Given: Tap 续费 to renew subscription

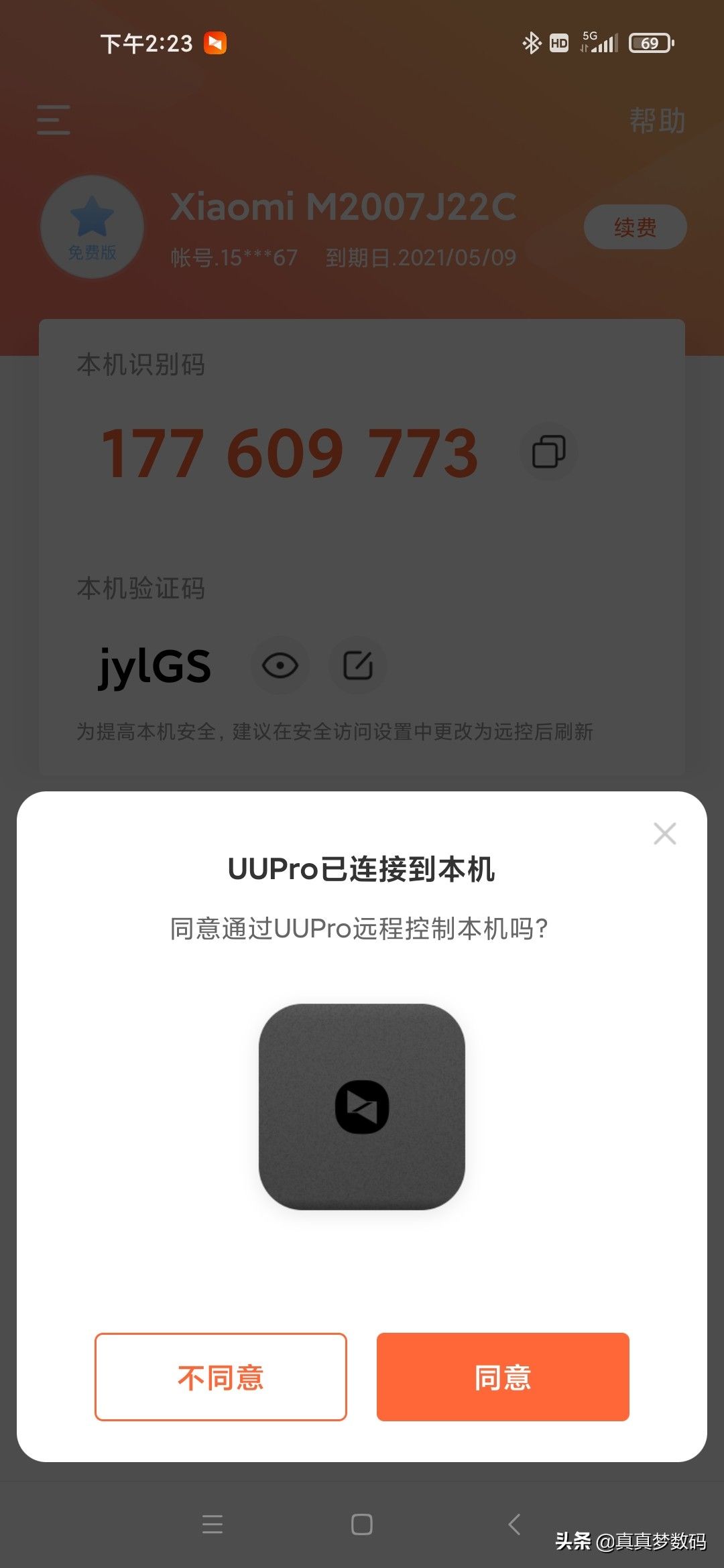Looking at the screenshot, I should (x=635, y=227).
